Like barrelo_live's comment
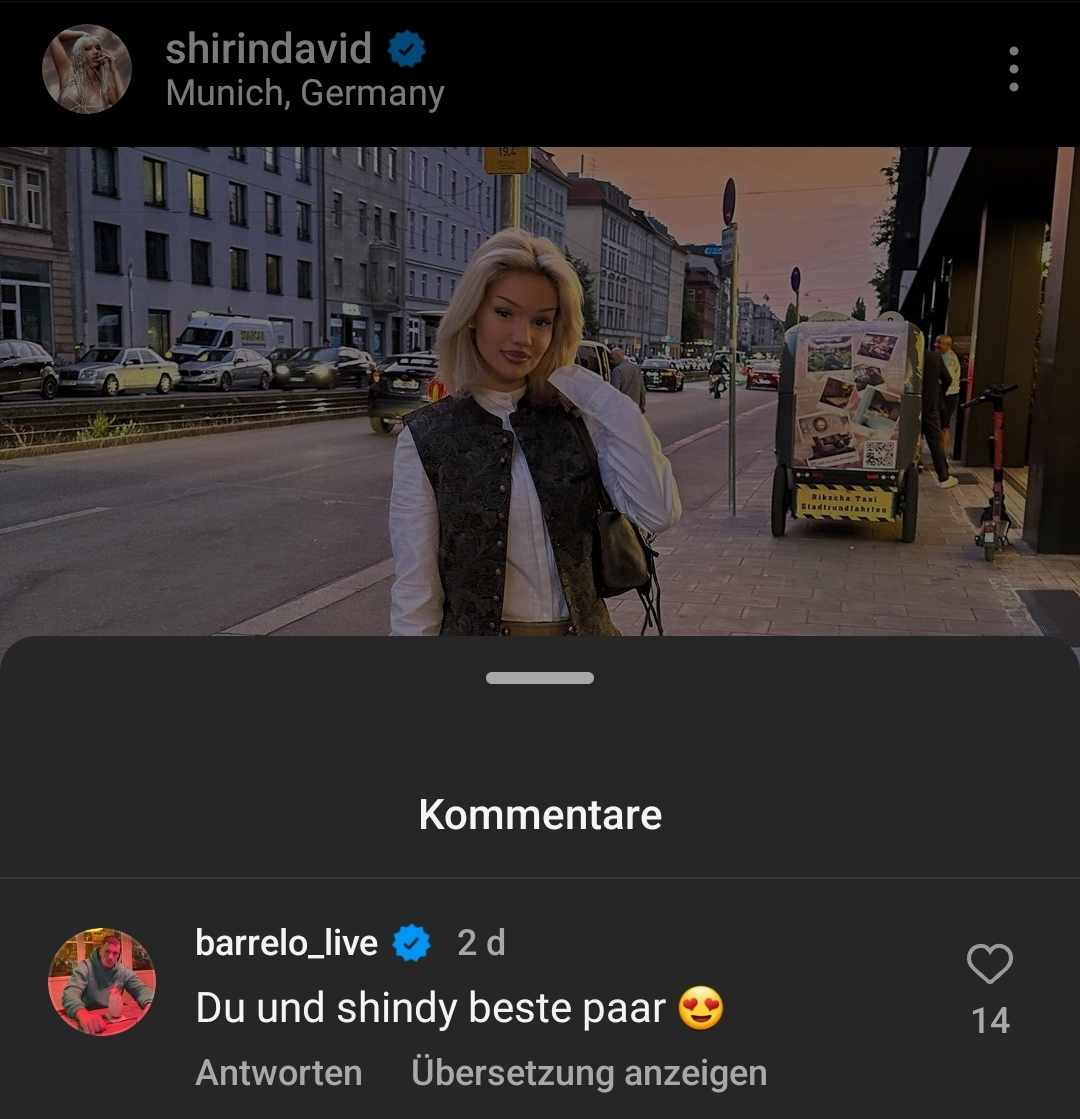Image resolution: width=1080 pixels, height=1119 pixels. click(x=990, y=965)
